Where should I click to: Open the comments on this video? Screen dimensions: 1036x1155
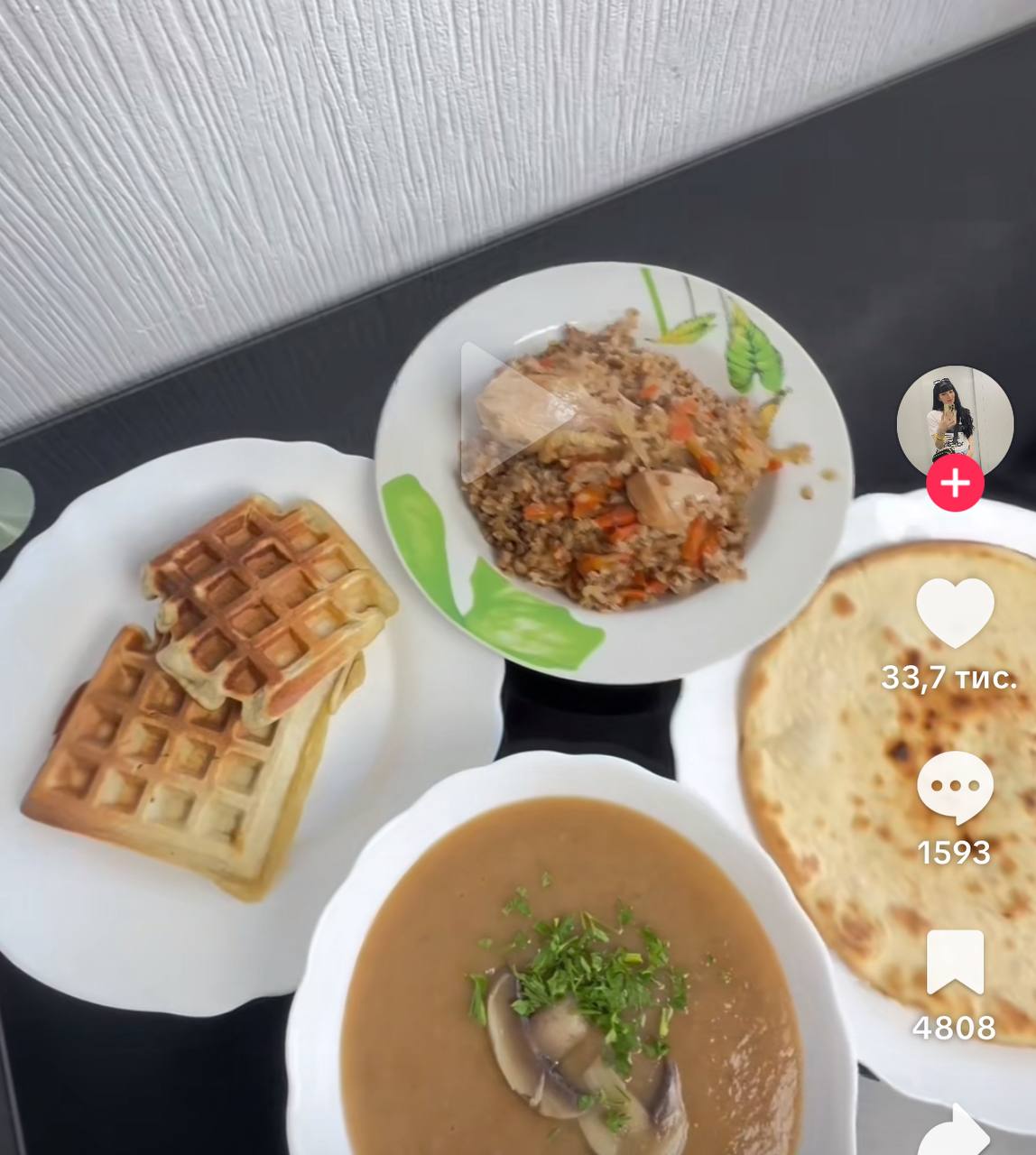[955, 788]
